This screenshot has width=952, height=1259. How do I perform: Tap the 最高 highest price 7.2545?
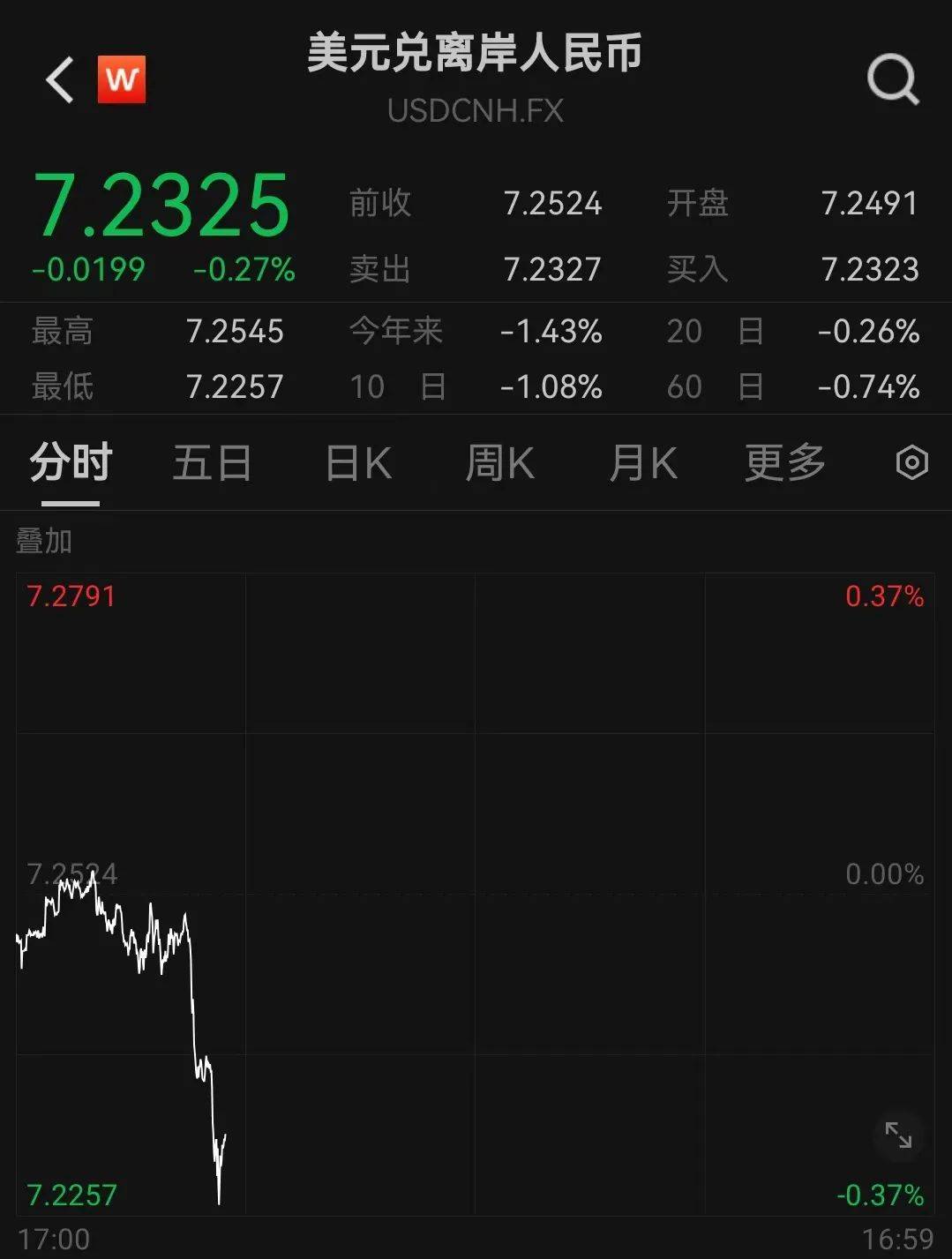(234, 331)
